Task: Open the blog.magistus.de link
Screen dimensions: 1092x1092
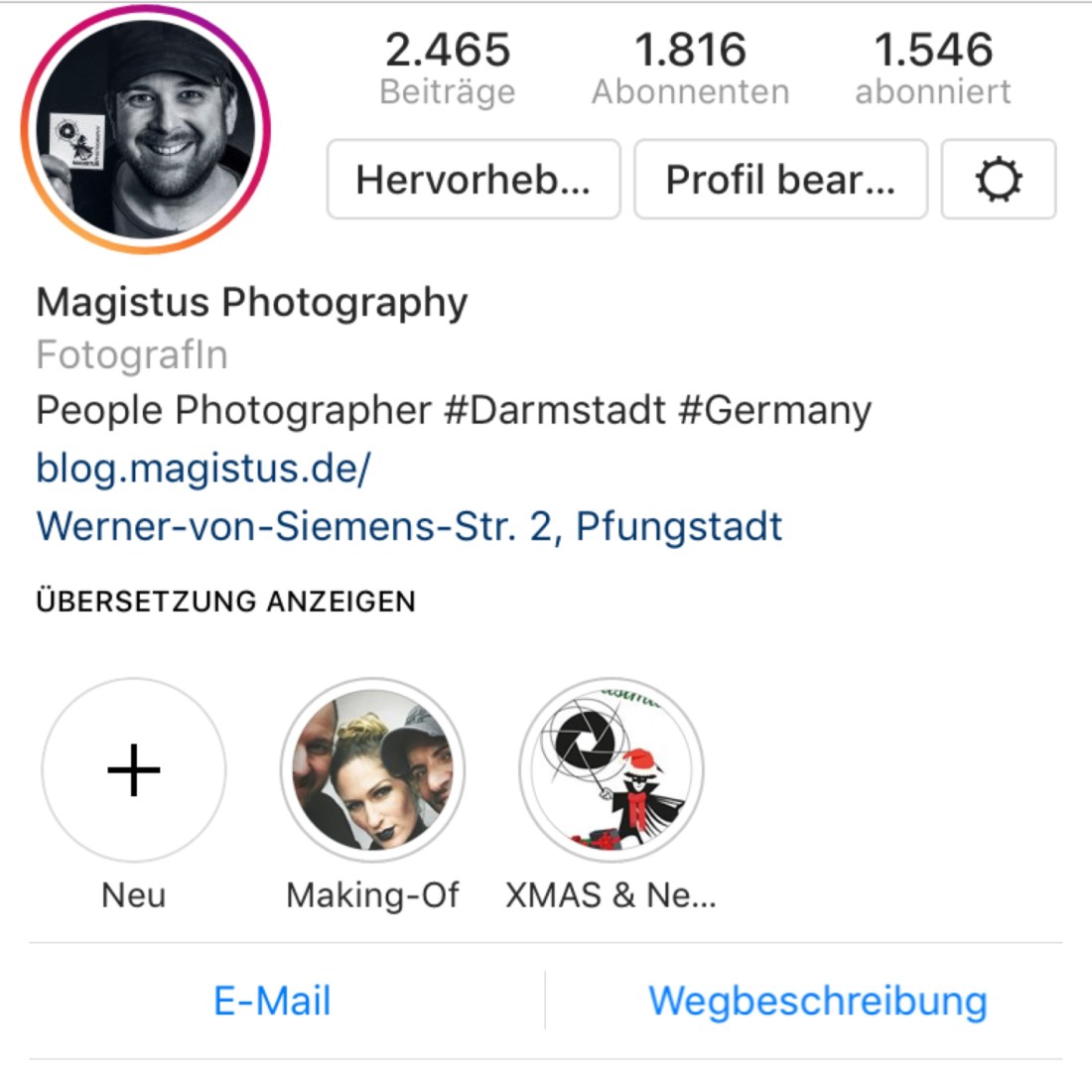Action: 203,468
